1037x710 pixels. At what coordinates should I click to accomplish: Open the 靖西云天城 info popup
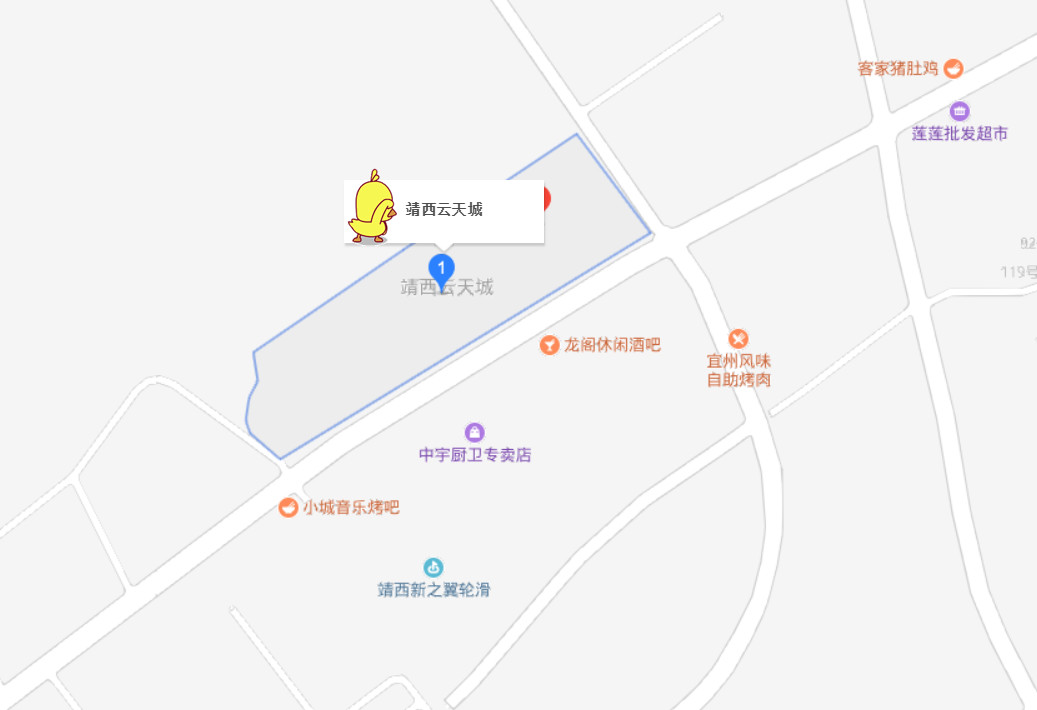pyautogui.click(x=444, y=210)
